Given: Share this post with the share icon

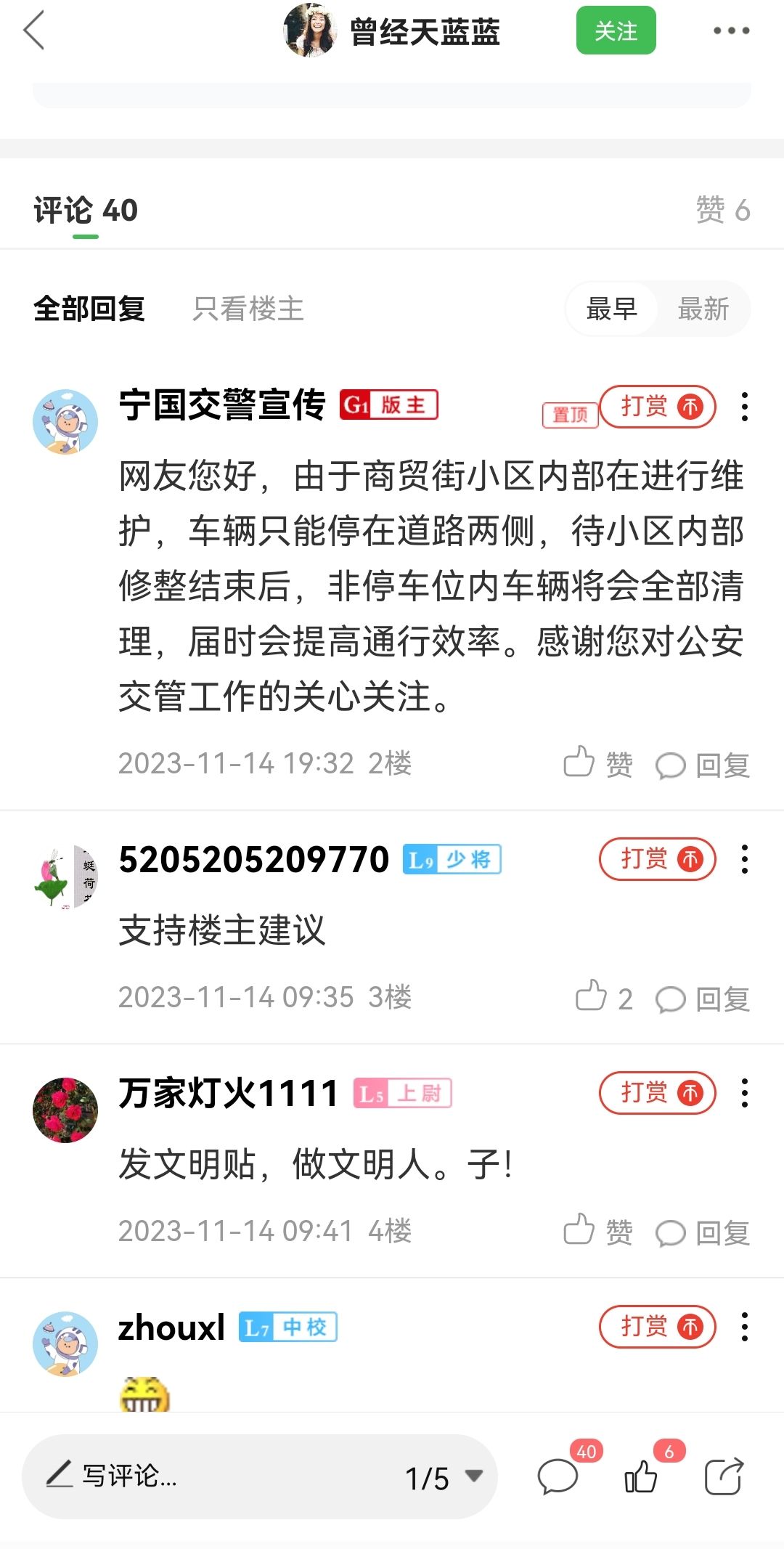Looking at the screenshot, I should [724, 1476].
